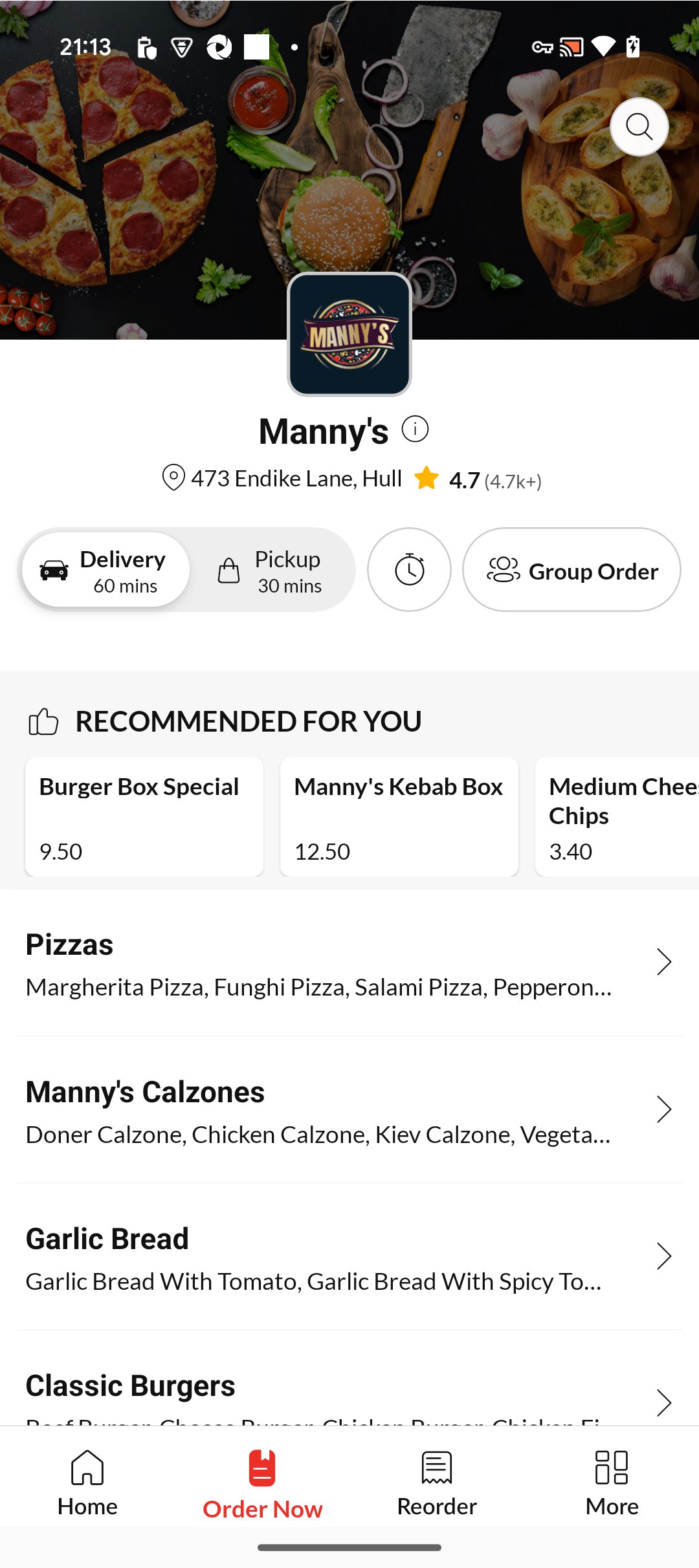
Task: Switch to Pickup 30 mins
Action: (x=272, y=570)
